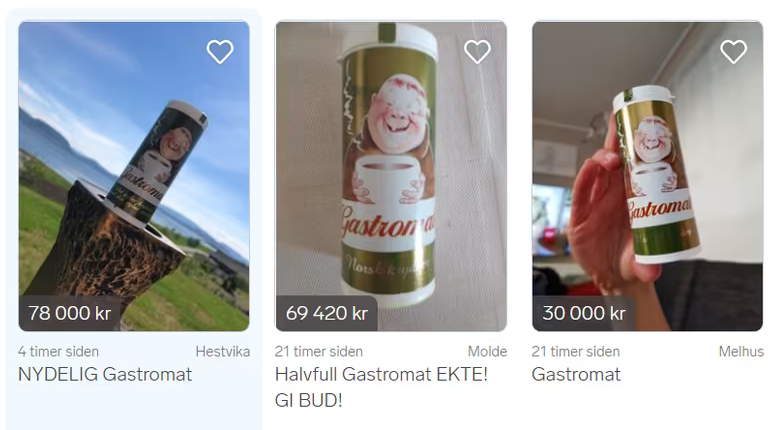Open the Halvfull Gastromat EKTE listing from Molde
This screenshot has height=430, width=777.
click(x=381, y=374)
